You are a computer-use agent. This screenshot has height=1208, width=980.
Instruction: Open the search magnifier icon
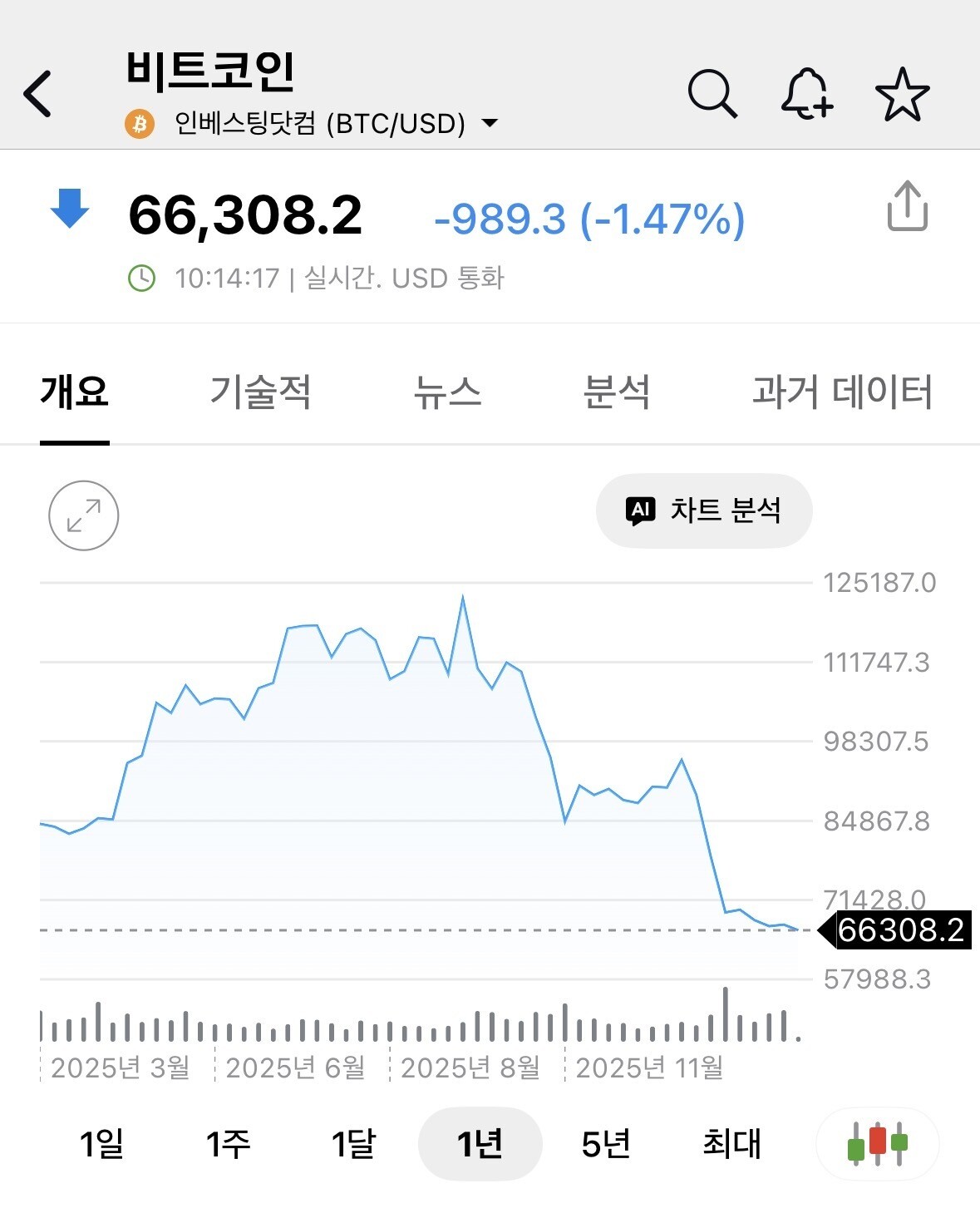tap(712, 94)
